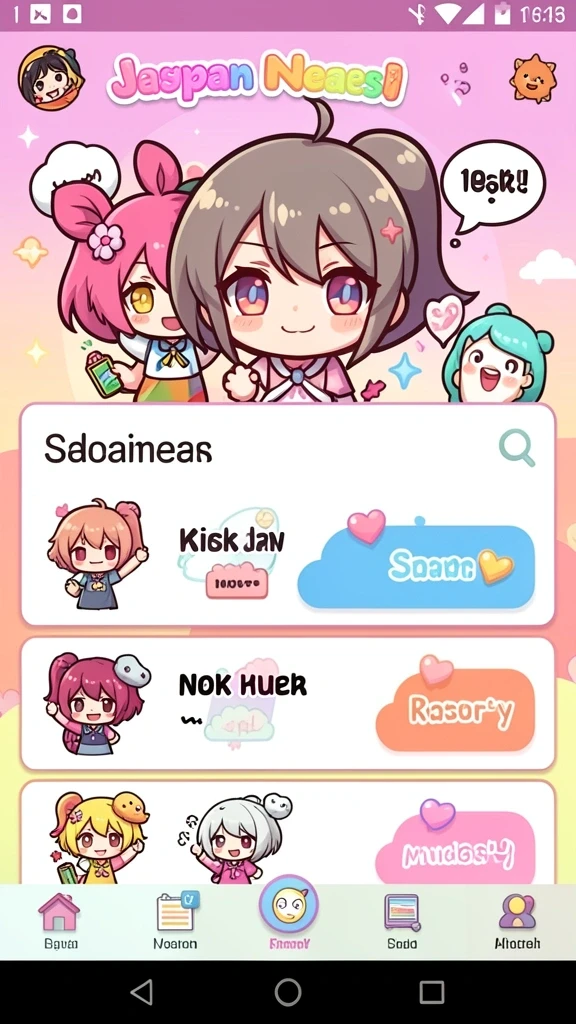The width and height of the screenshot is (576, 1024).
Task: Tap the blue Soanc button for Kisk Jan
Action: pos(417,565)
